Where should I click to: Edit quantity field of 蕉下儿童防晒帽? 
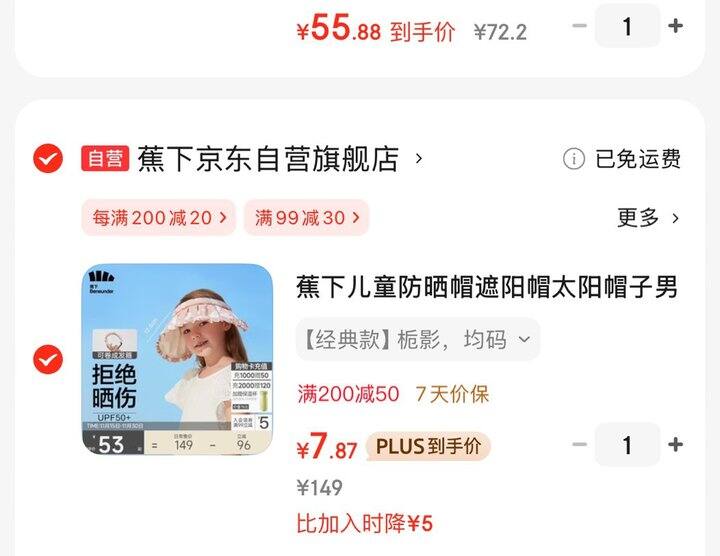pos(627,445)
